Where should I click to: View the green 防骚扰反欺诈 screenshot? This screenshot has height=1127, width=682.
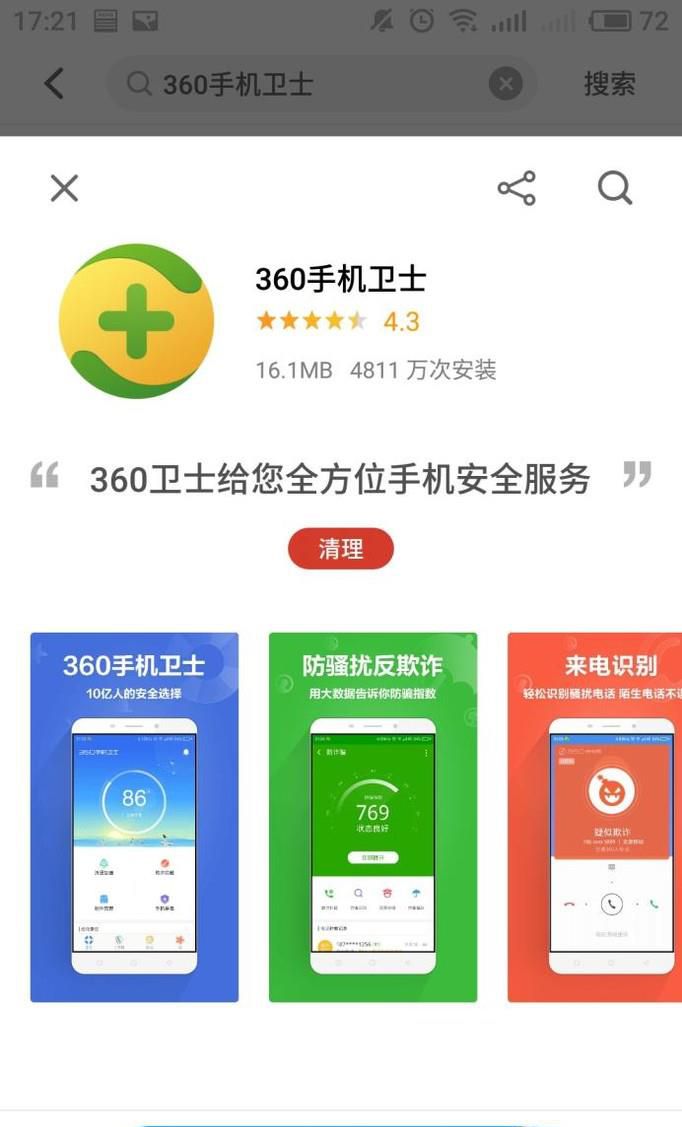(373, 817)
